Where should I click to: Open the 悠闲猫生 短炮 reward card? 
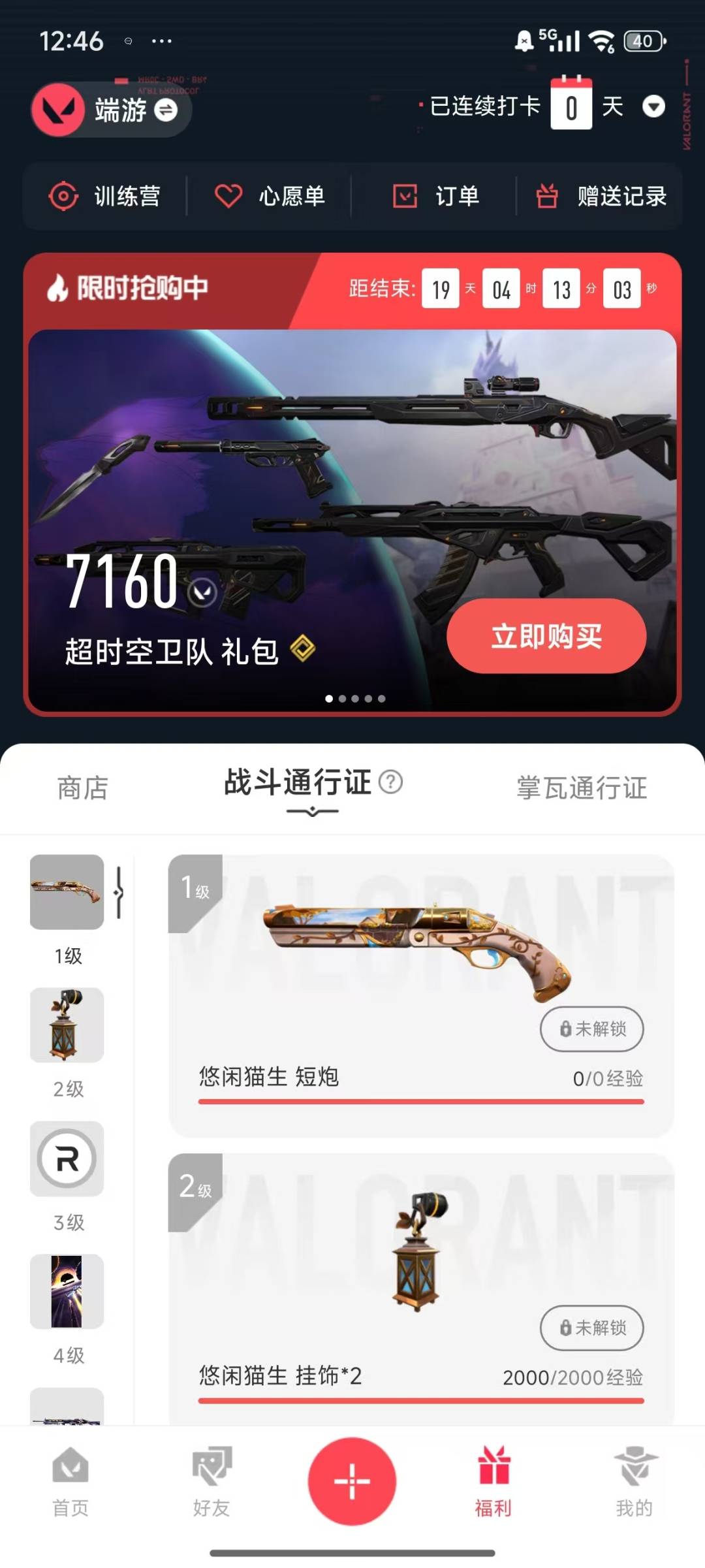pos(421,995)
